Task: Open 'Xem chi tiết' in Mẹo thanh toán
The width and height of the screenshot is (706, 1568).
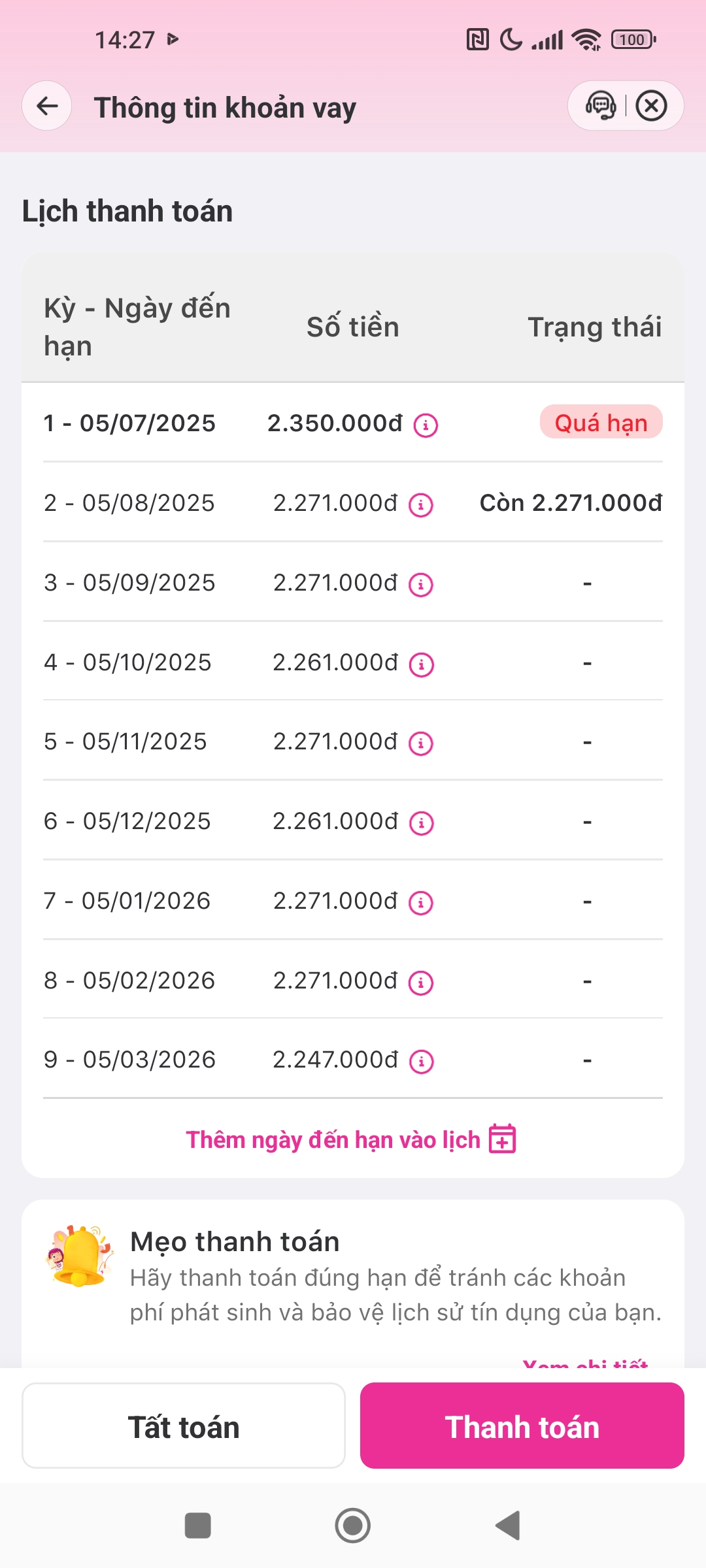Action: 584,1364
